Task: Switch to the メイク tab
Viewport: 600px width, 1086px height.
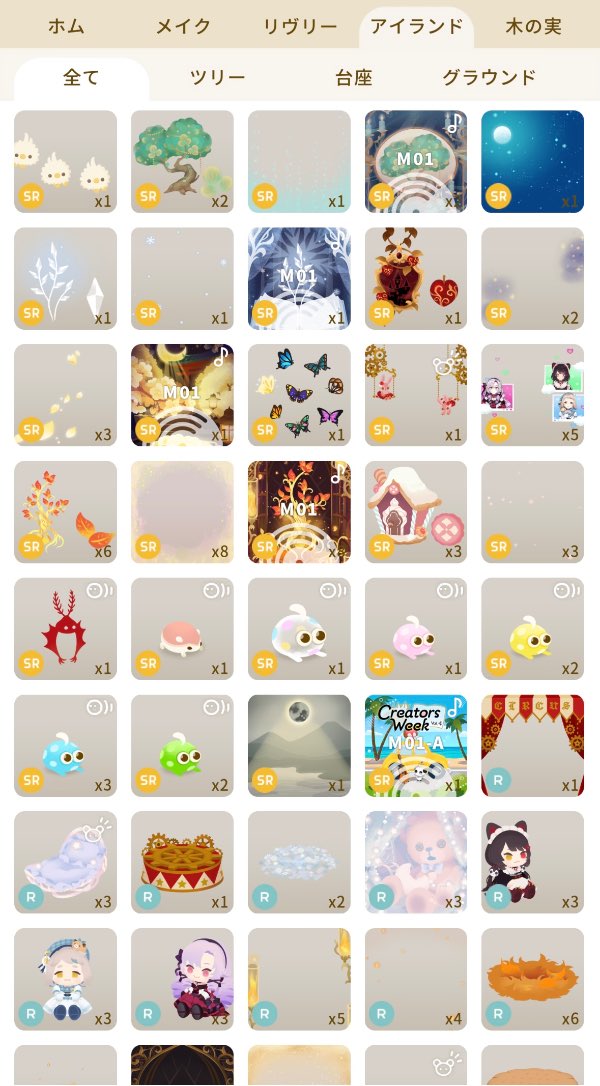Action: pyautogui.click(x=183, y=26)
